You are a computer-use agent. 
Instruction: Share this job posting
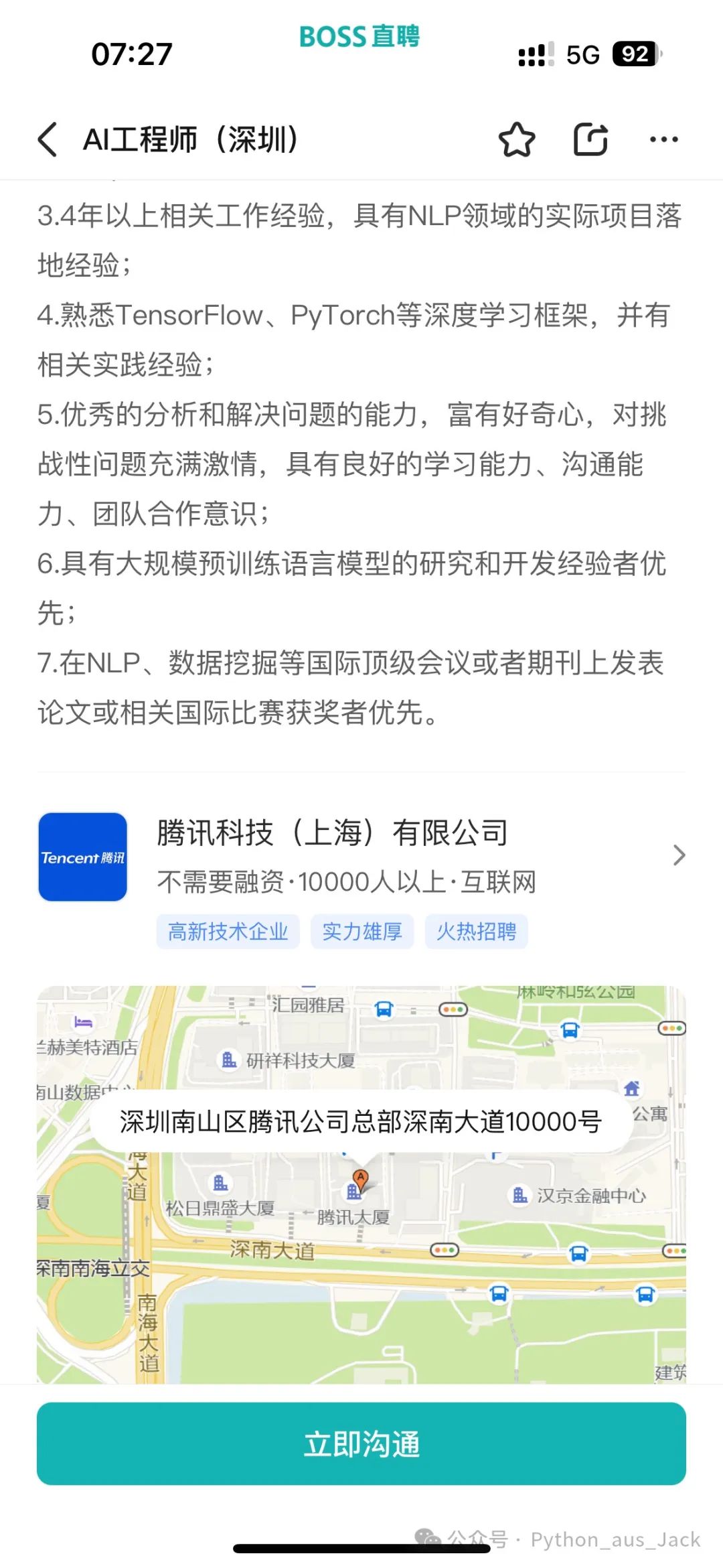(x=591, y=139)
